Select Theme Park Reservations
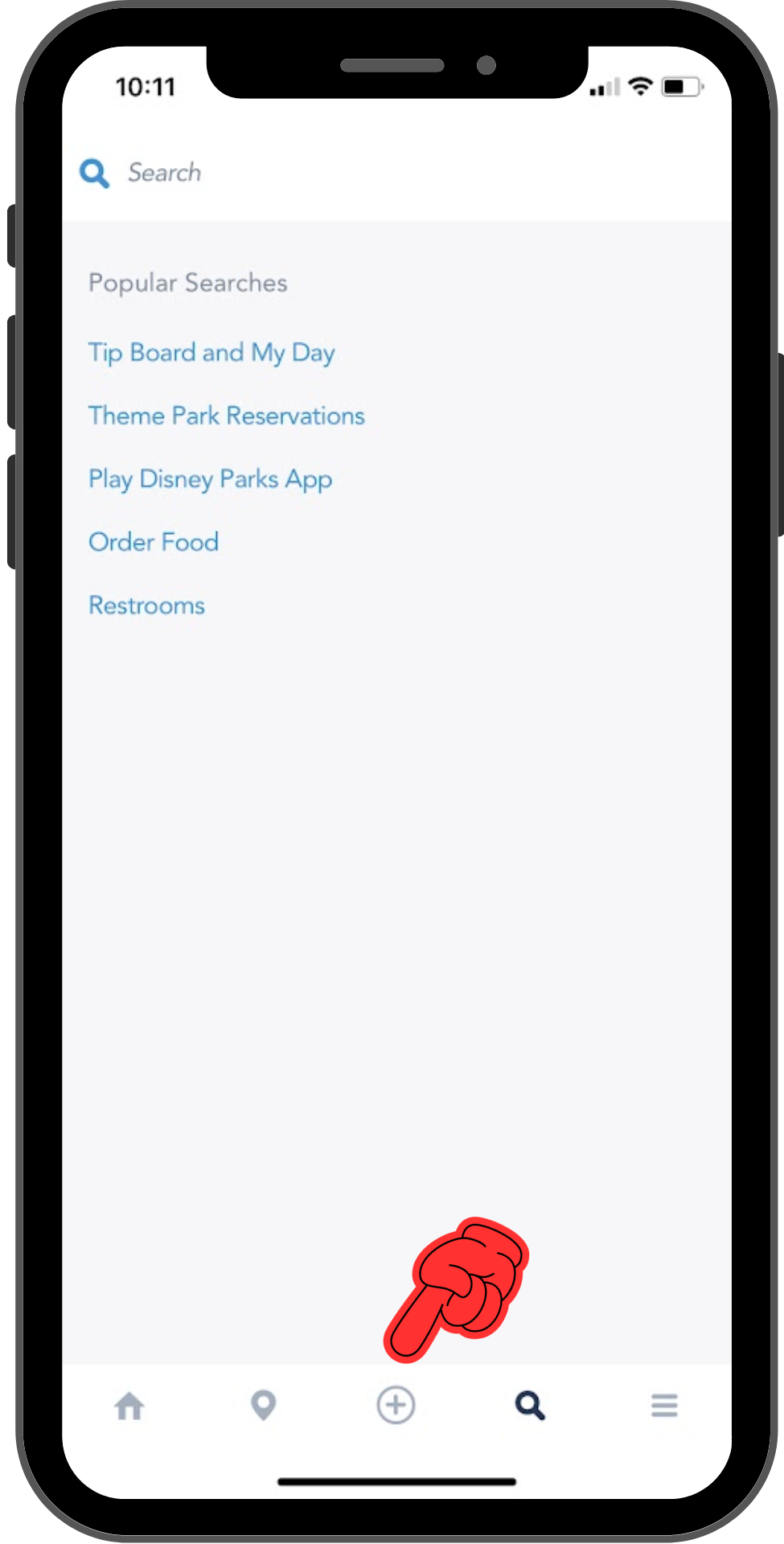Image resolution: width=784 pixels, height=1544 pixels. tap(227, 416)
